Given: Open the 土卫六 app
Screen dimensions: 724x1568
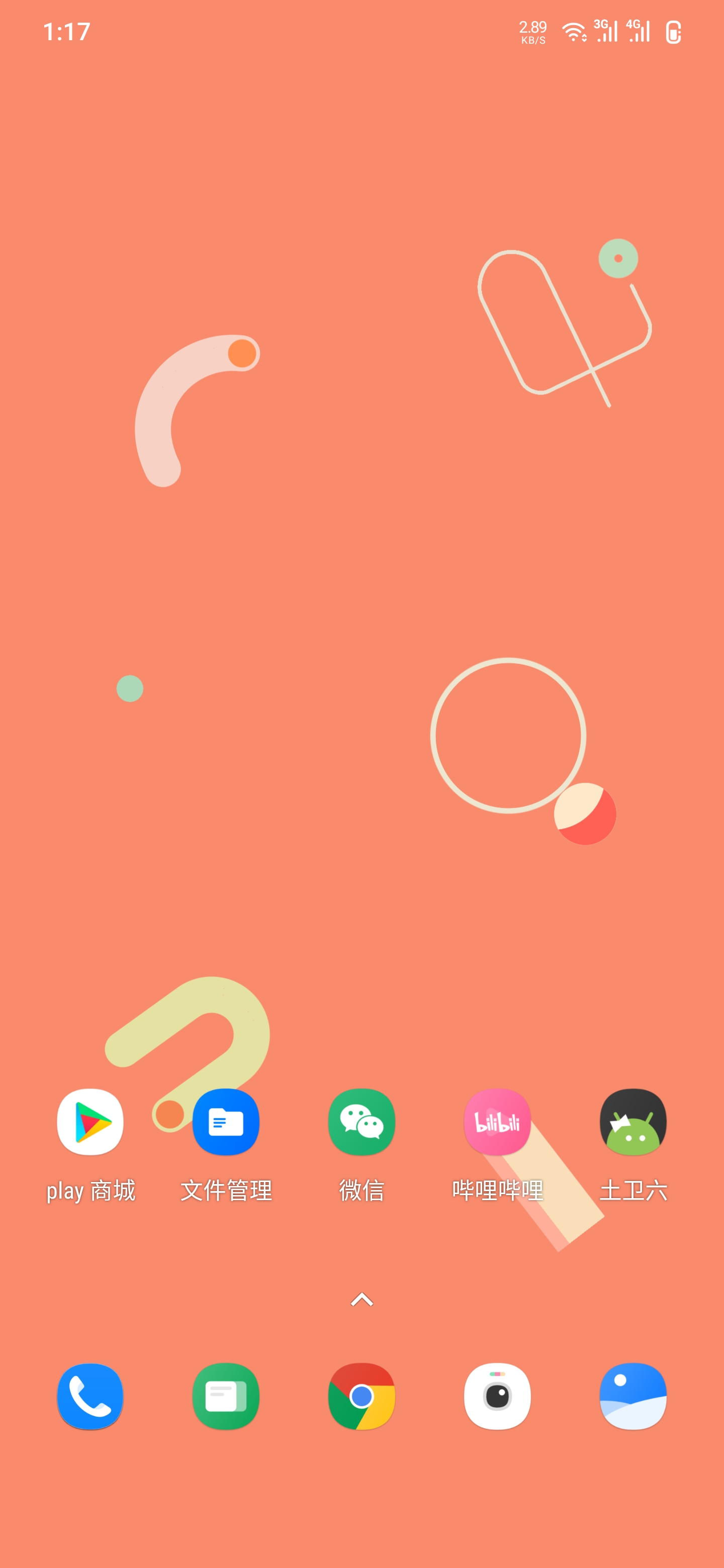Looking at the screenshot, I should (x=633, y=1122).
